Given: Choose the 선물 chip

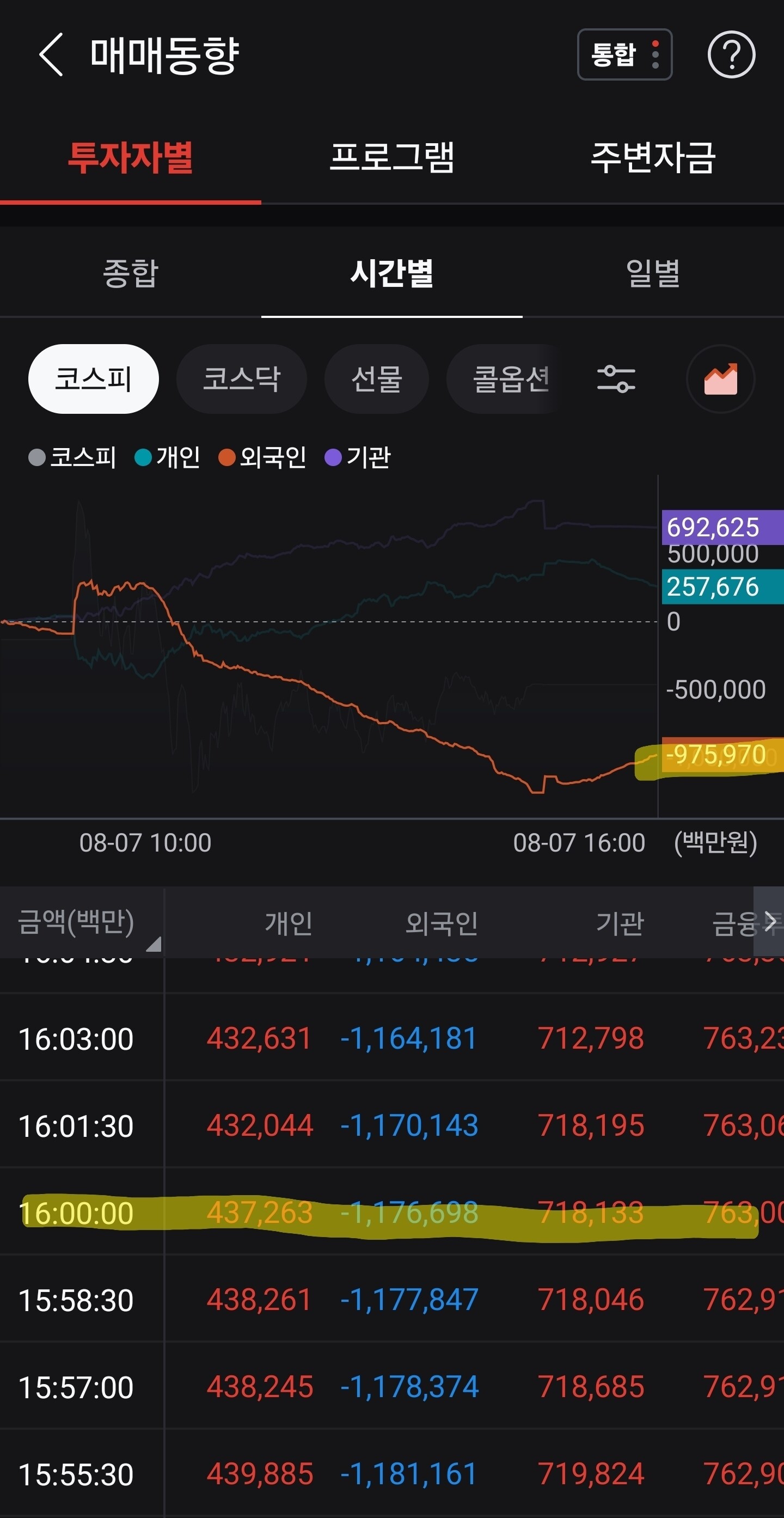Looking at the screenshot, I should [376, 379].
